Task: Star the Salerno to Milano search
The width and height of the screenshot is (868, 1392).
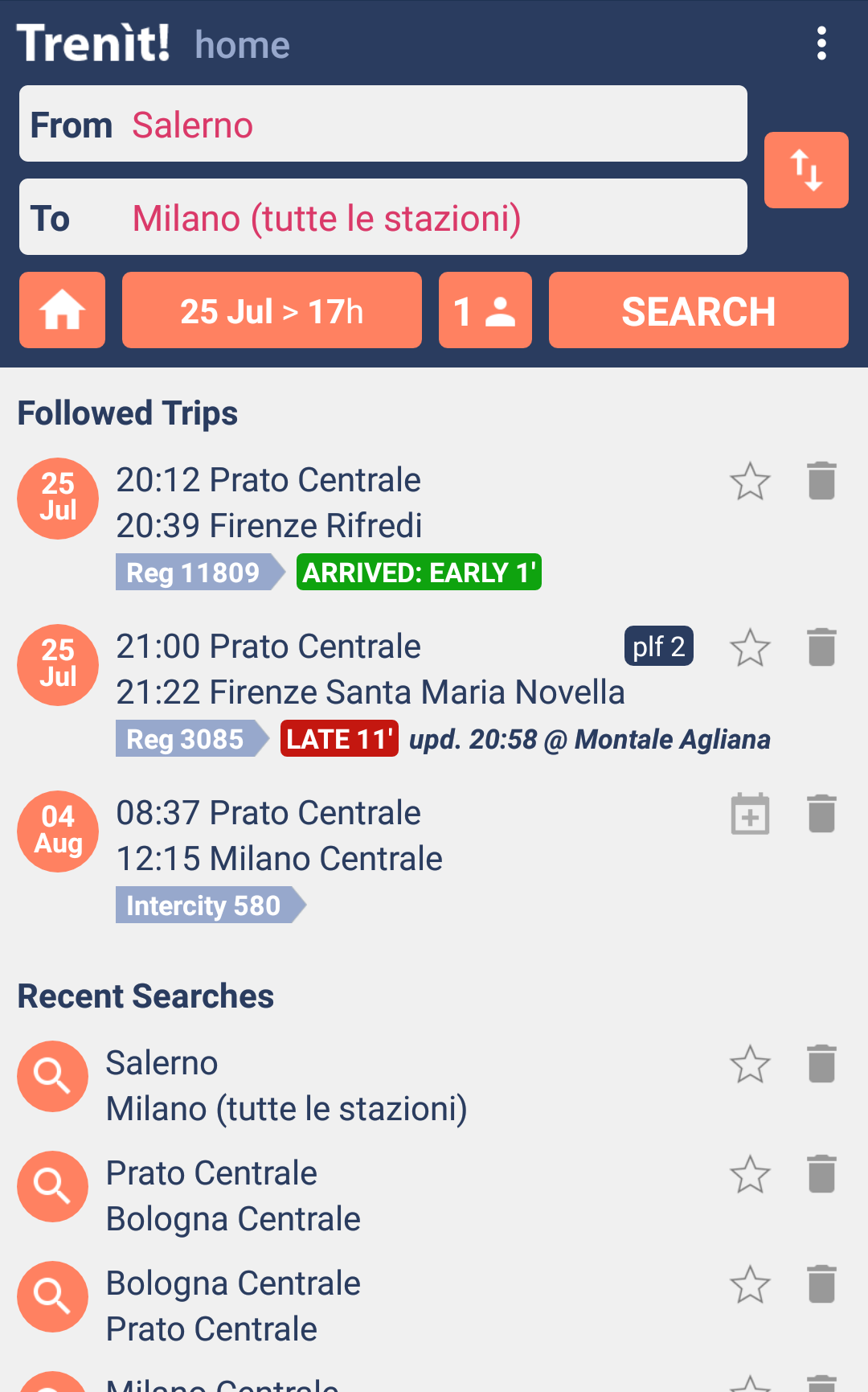Action: click(x=750, y=1065)
